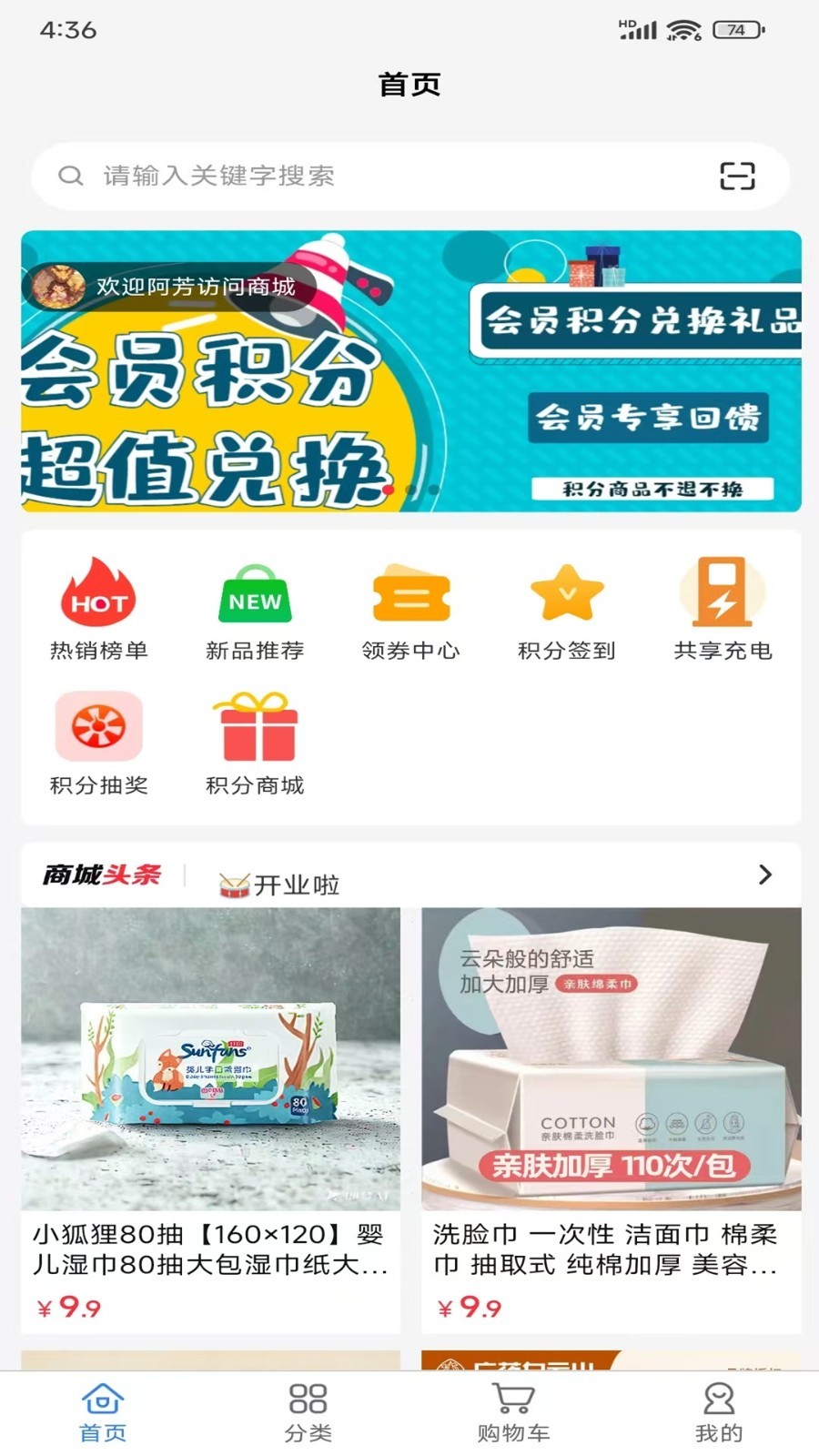The height and width of the screenshot is (1456, 819).
Task: Switch to the 我的 tab
Action: (719, 1412)
